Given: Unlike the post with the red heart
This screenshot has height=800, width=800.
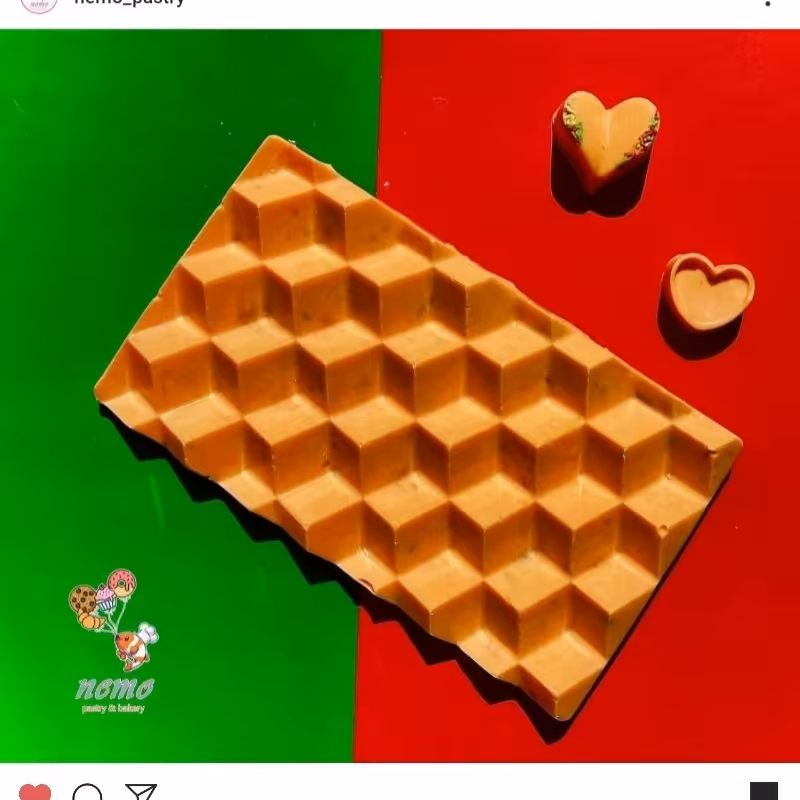Looking at the screenshot, I should click(35, 793).
